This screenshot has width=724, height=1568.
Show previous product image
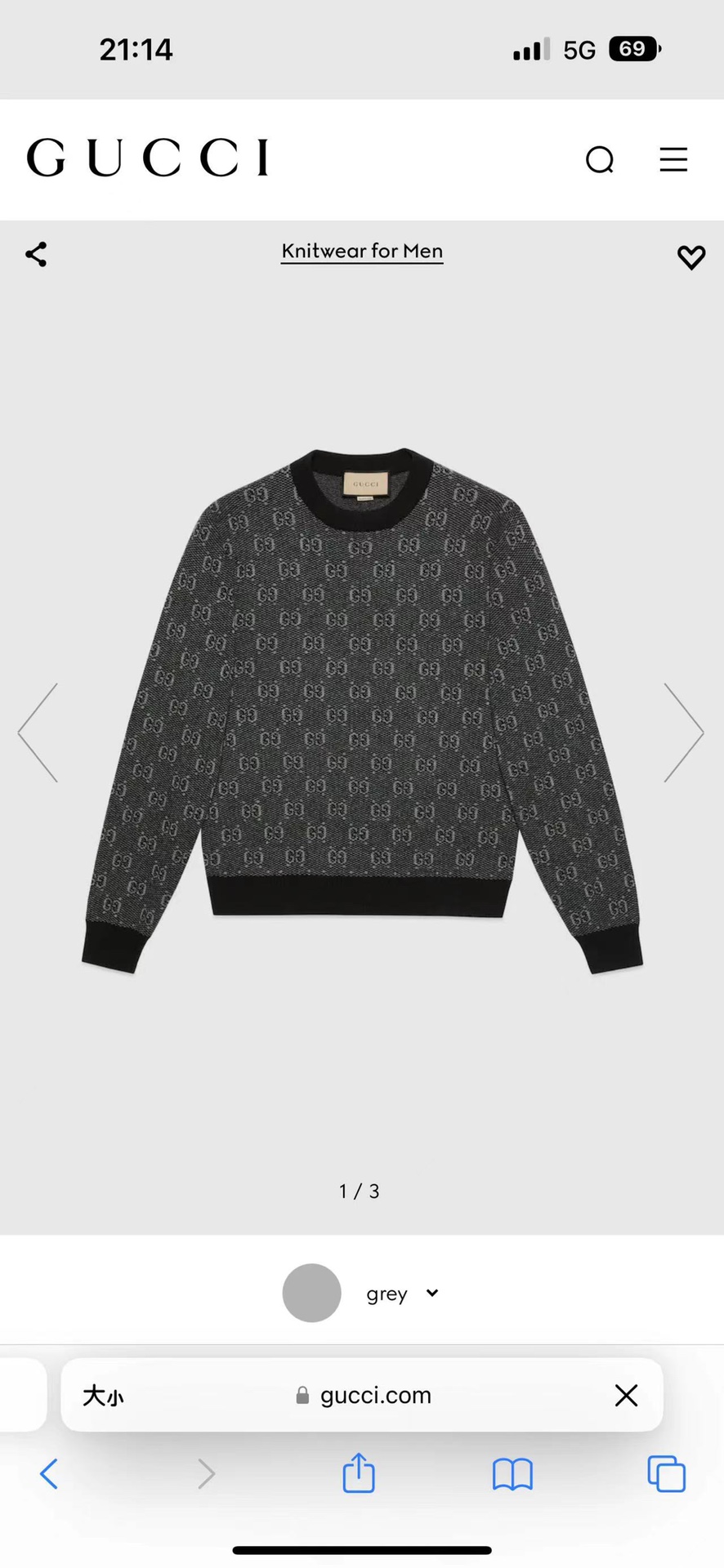point(38,733)
